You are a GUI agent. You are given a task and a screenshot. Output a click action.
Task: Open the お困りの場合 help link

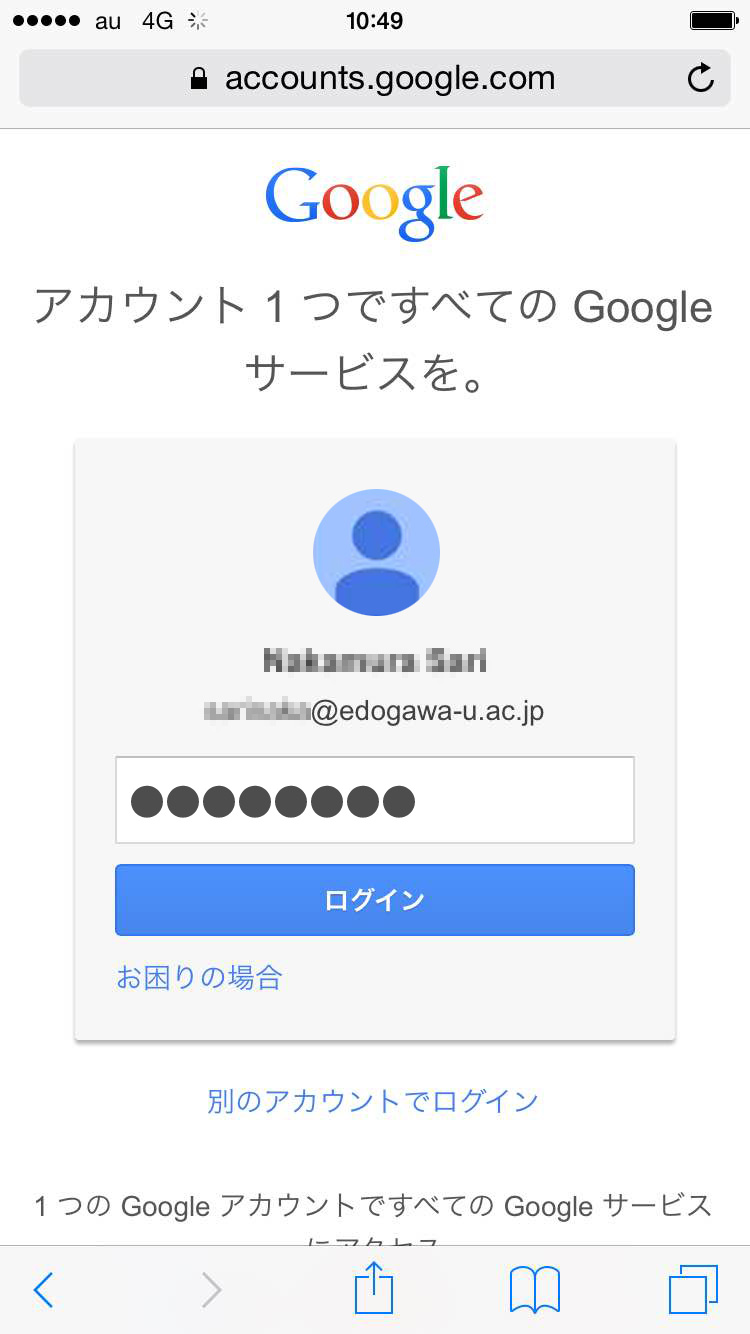tap(199, 977)
